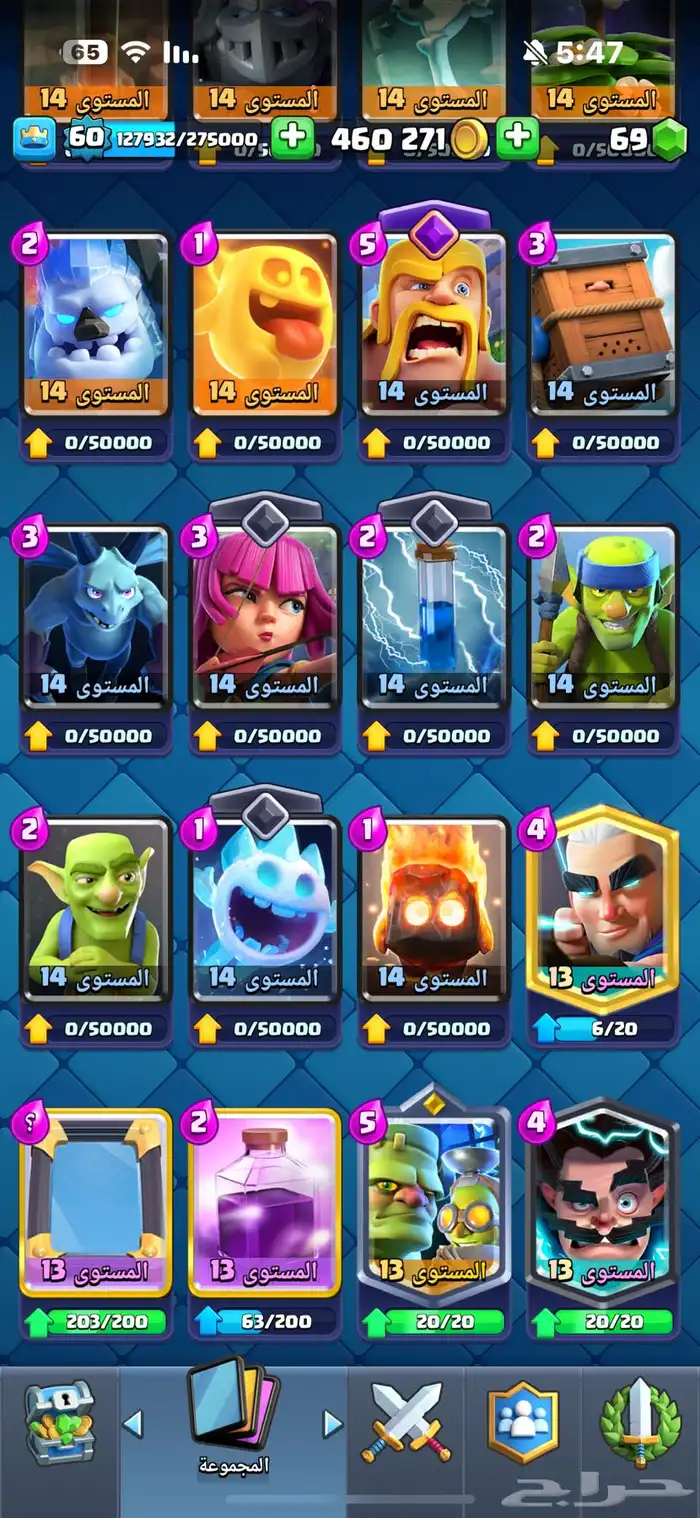Open the Shop chest tab
This screenshot has height=1518, width=700.
[58, 1422]
